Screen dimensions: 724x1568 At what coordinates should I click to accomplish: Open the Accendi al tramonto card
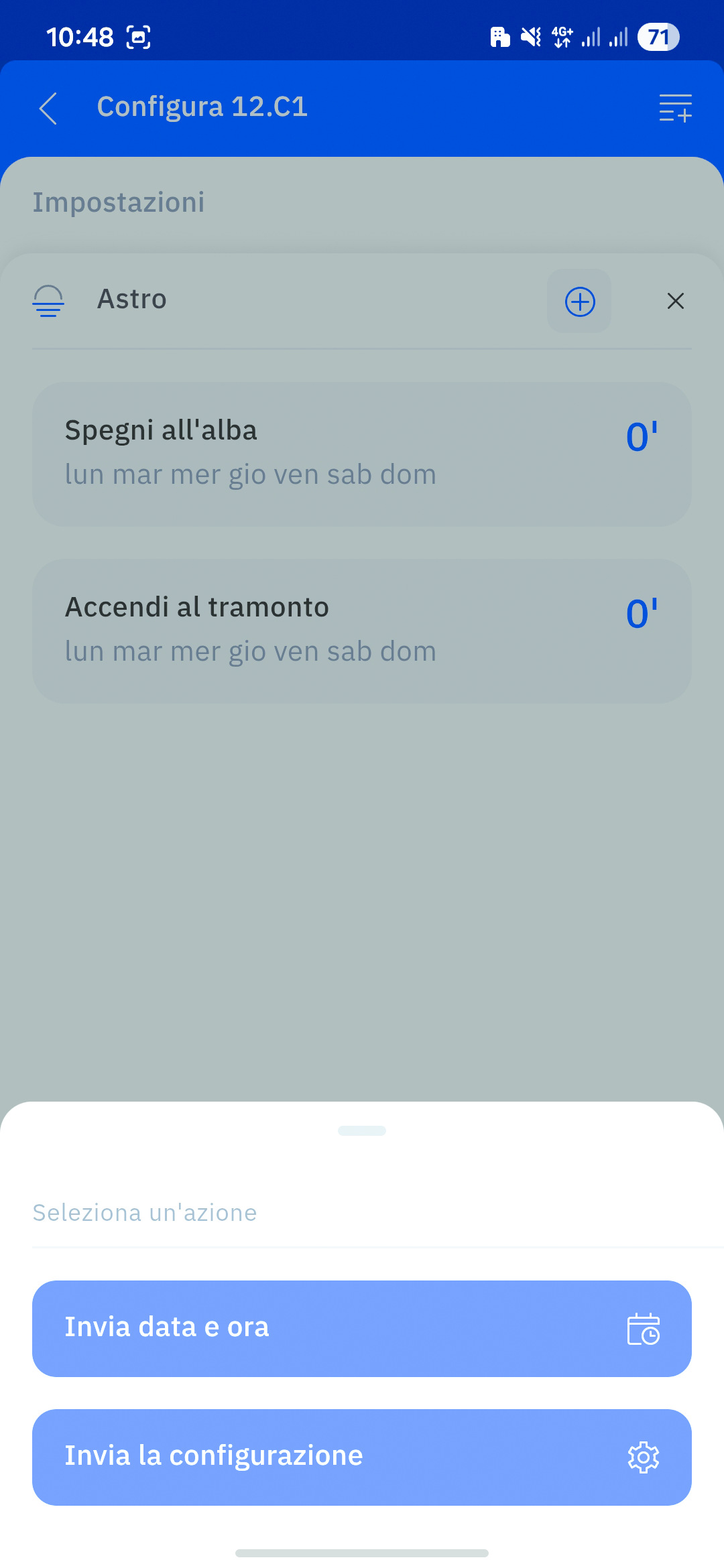pos(362,631)
